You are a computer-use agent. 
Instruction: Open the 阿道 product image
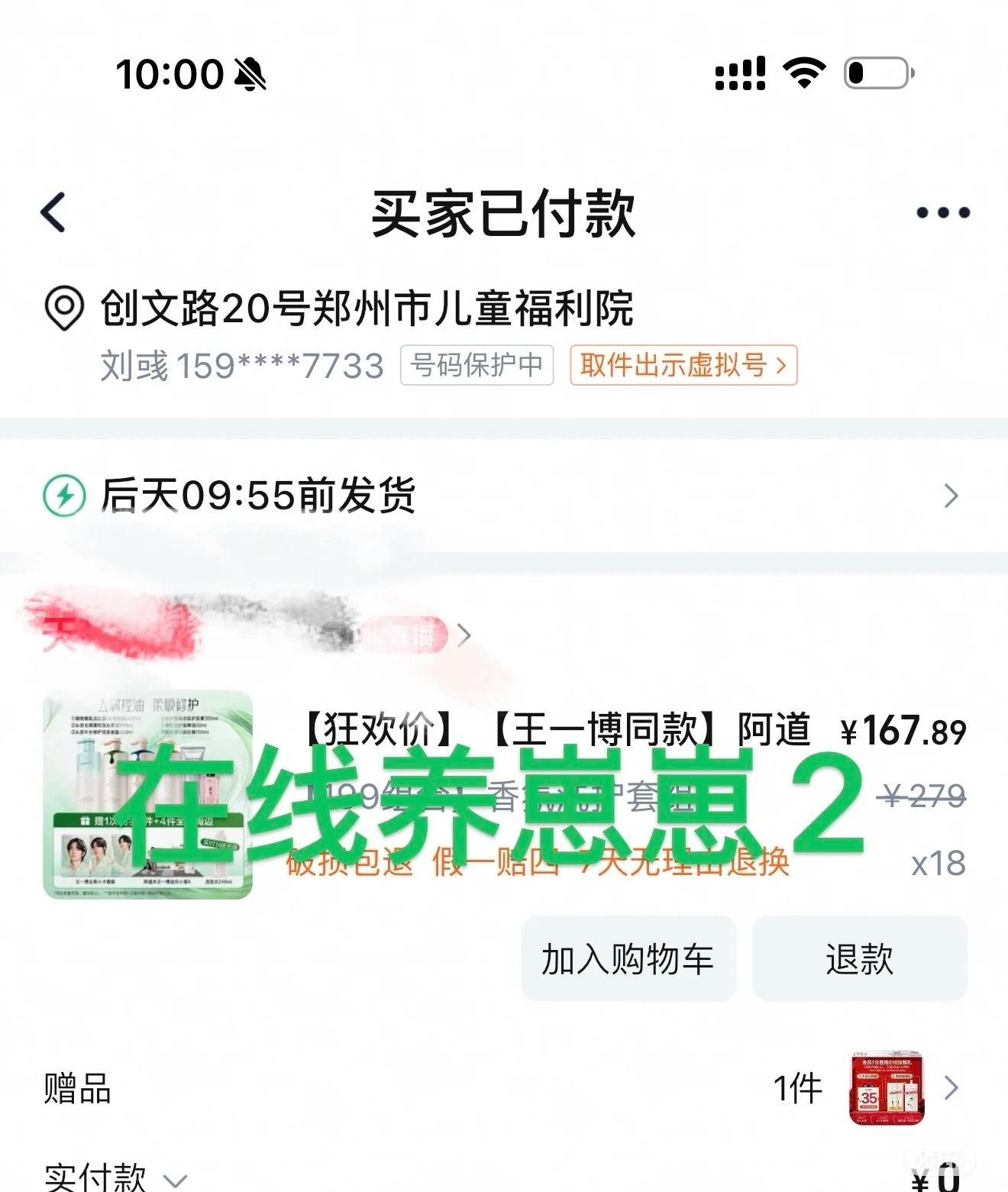[x=148, y=794]
